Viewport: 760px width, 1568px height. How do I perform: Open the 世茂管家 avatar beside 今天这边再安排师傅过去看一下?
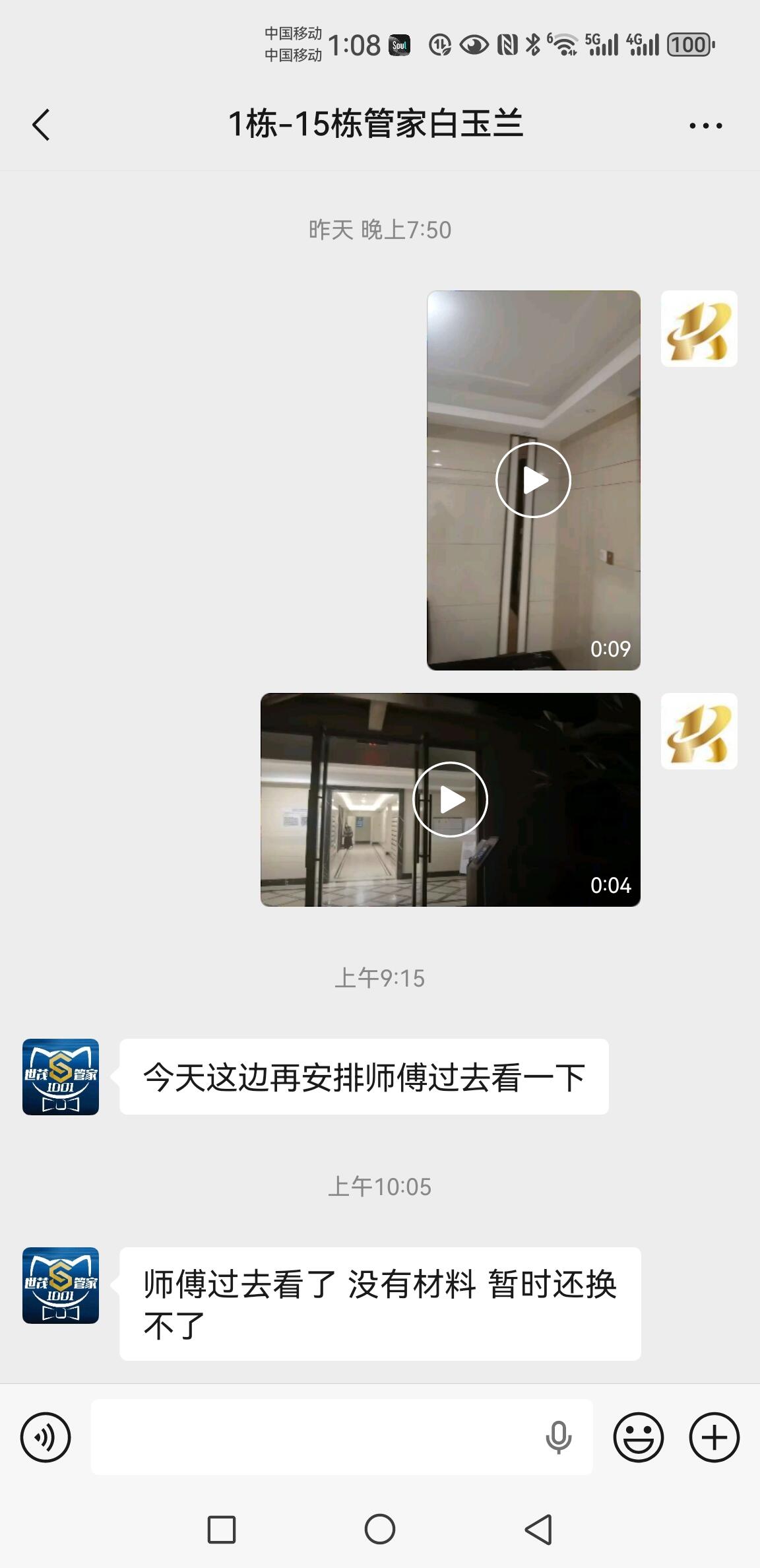pos(61,1077)
